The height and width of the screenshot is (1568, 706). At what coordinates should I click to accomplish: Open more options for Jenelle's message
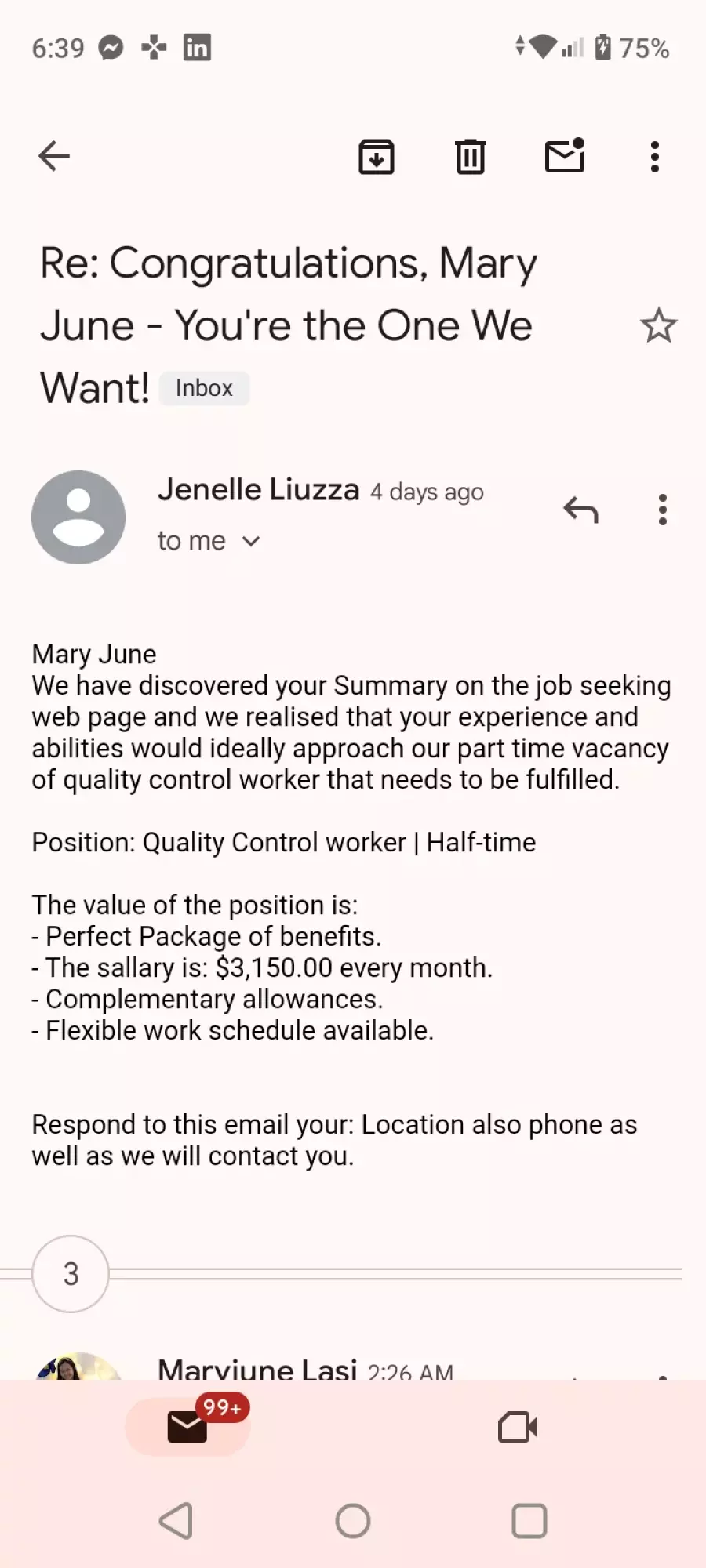click(663, 510)
